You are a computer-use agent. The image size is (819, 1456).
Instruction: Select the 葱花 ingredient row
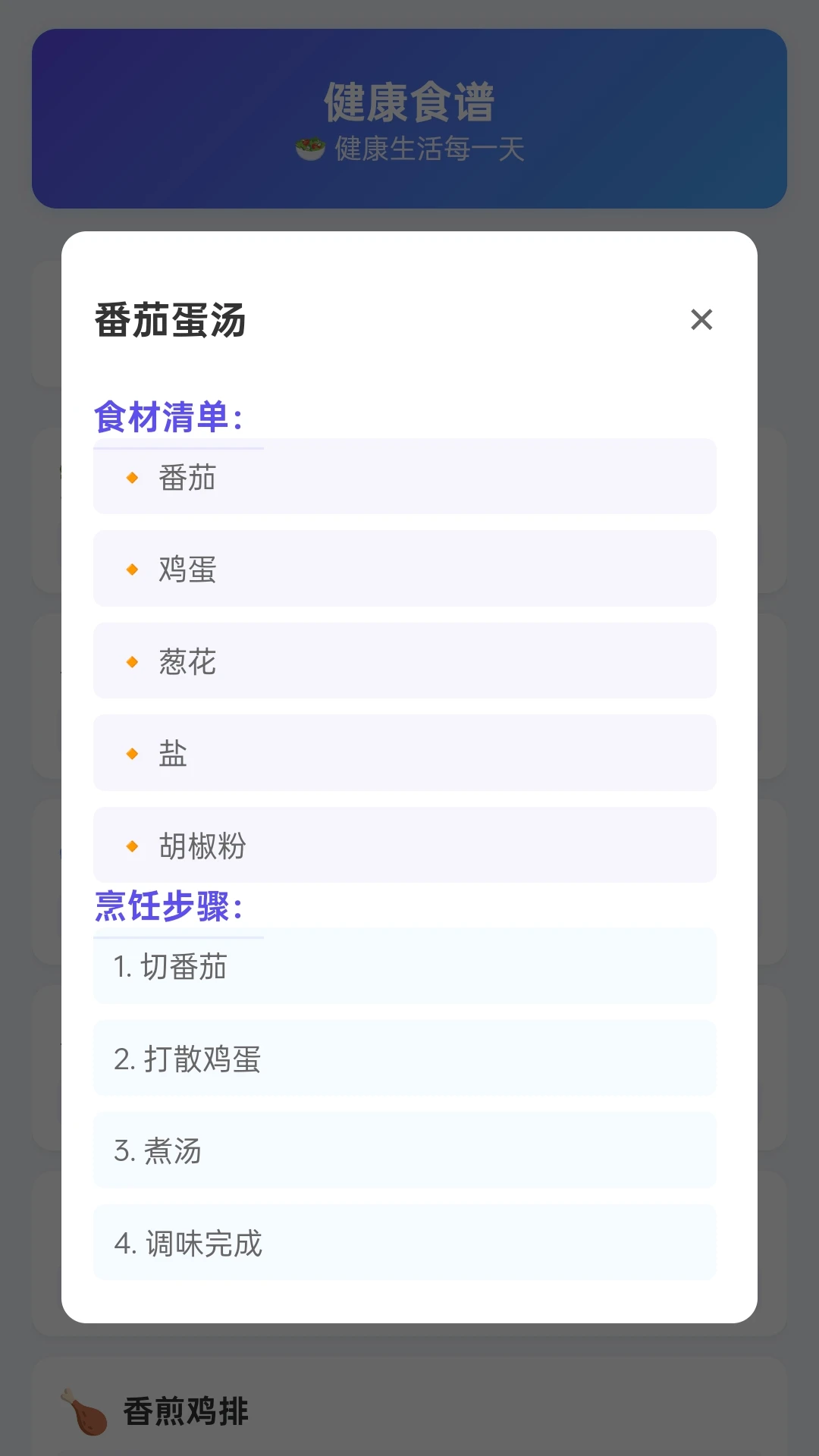point(404,661)
